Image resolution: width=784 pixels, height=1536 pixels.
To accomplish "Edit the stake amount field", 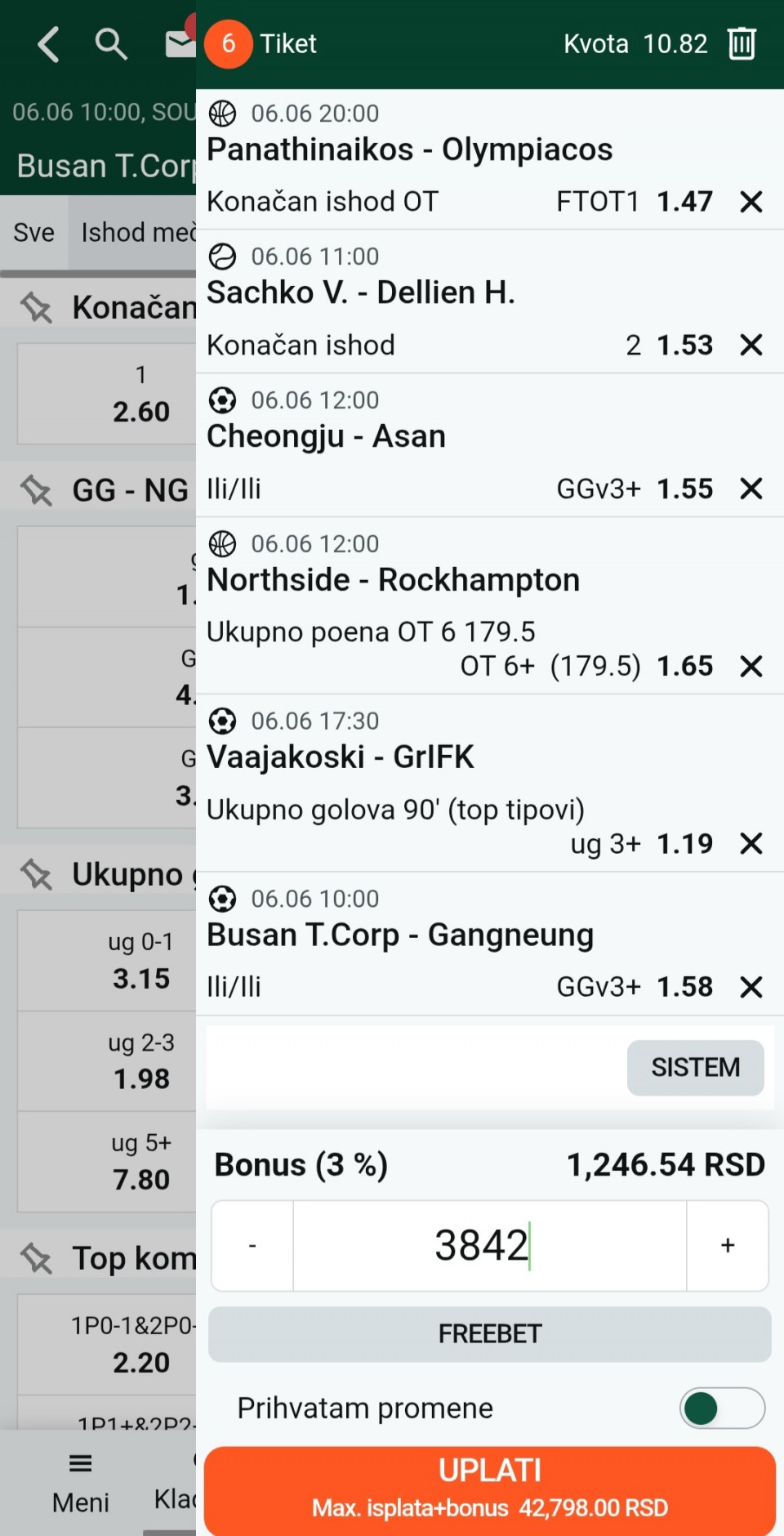I will 490,1245.
